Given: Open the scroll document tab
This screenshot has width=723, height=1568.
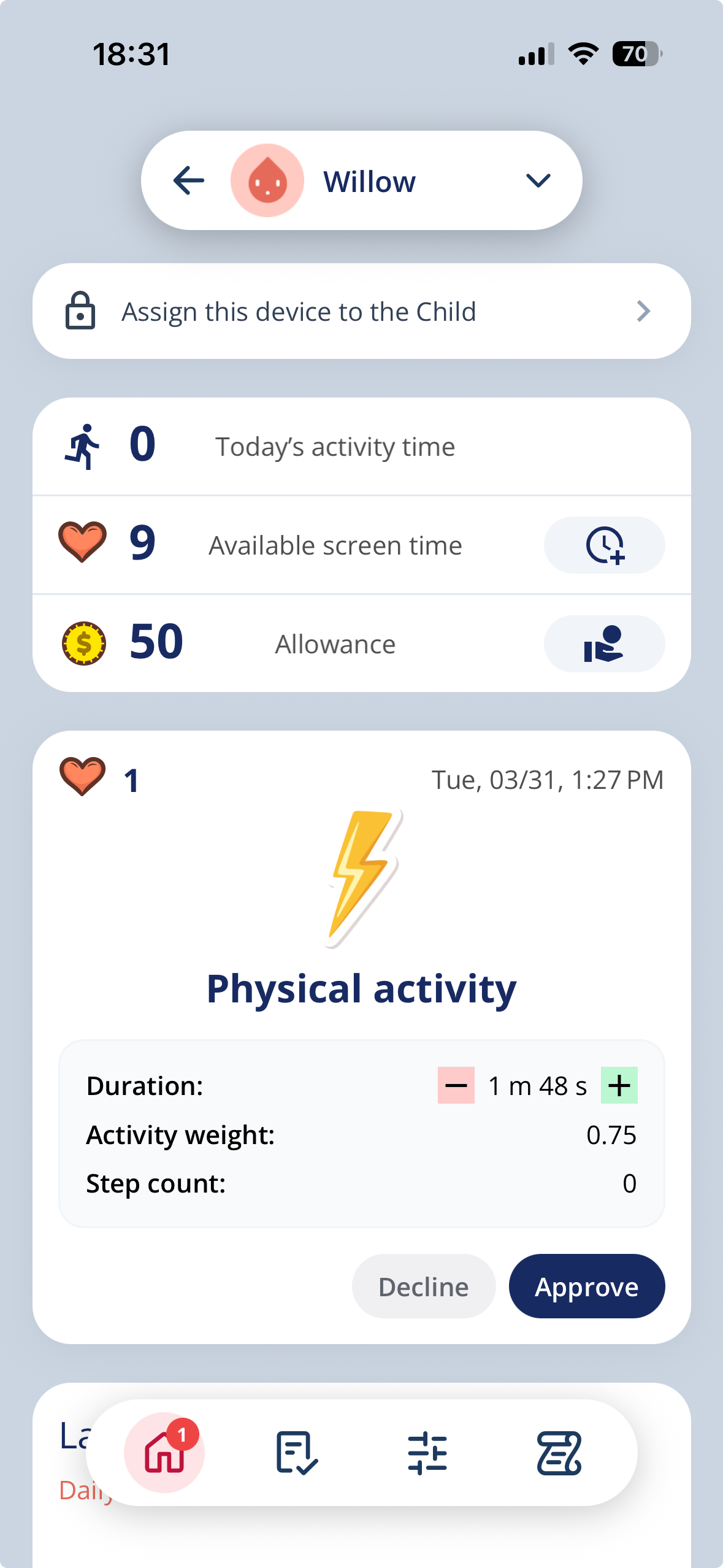Looking at the screenshot, I should pos(559,1453).
